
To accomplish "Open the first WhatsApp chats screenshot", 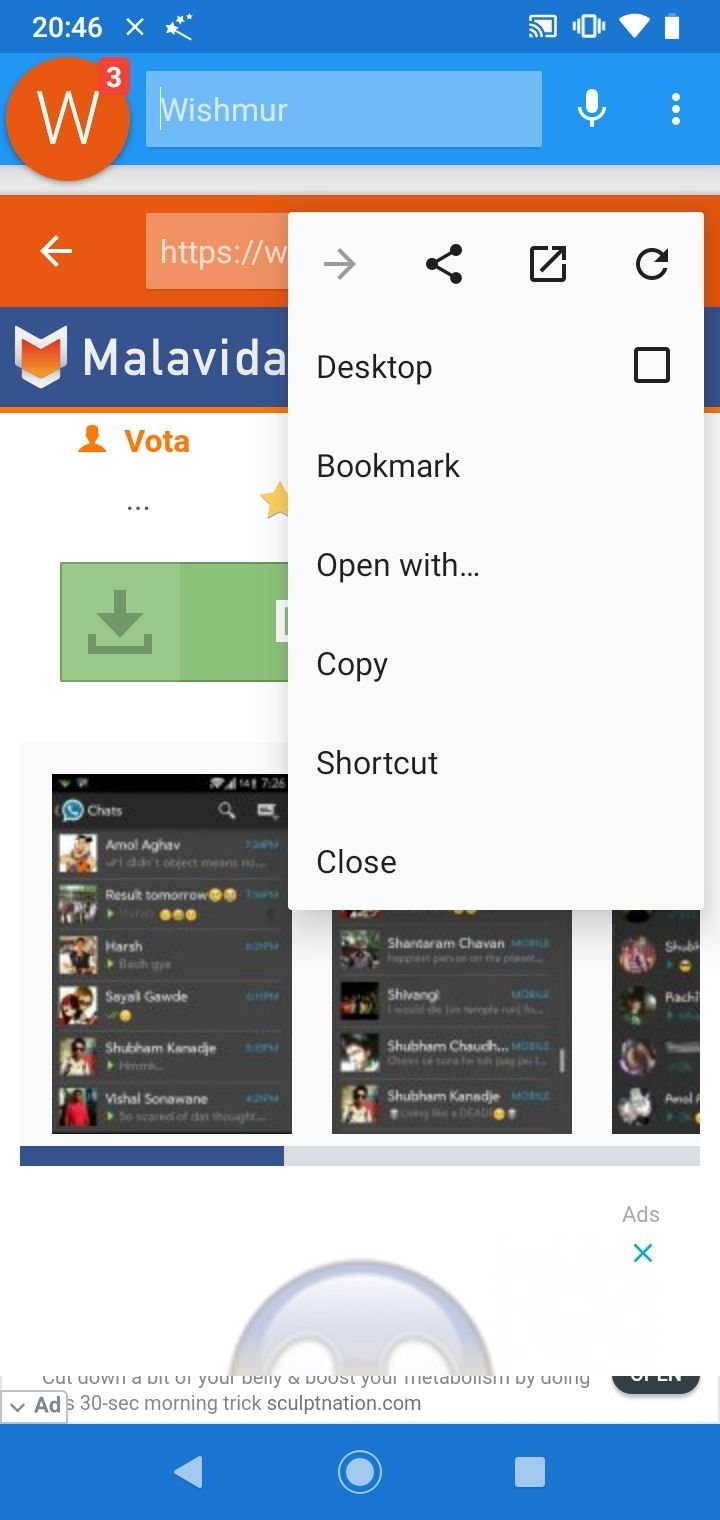I will click(x=171, y=953).
